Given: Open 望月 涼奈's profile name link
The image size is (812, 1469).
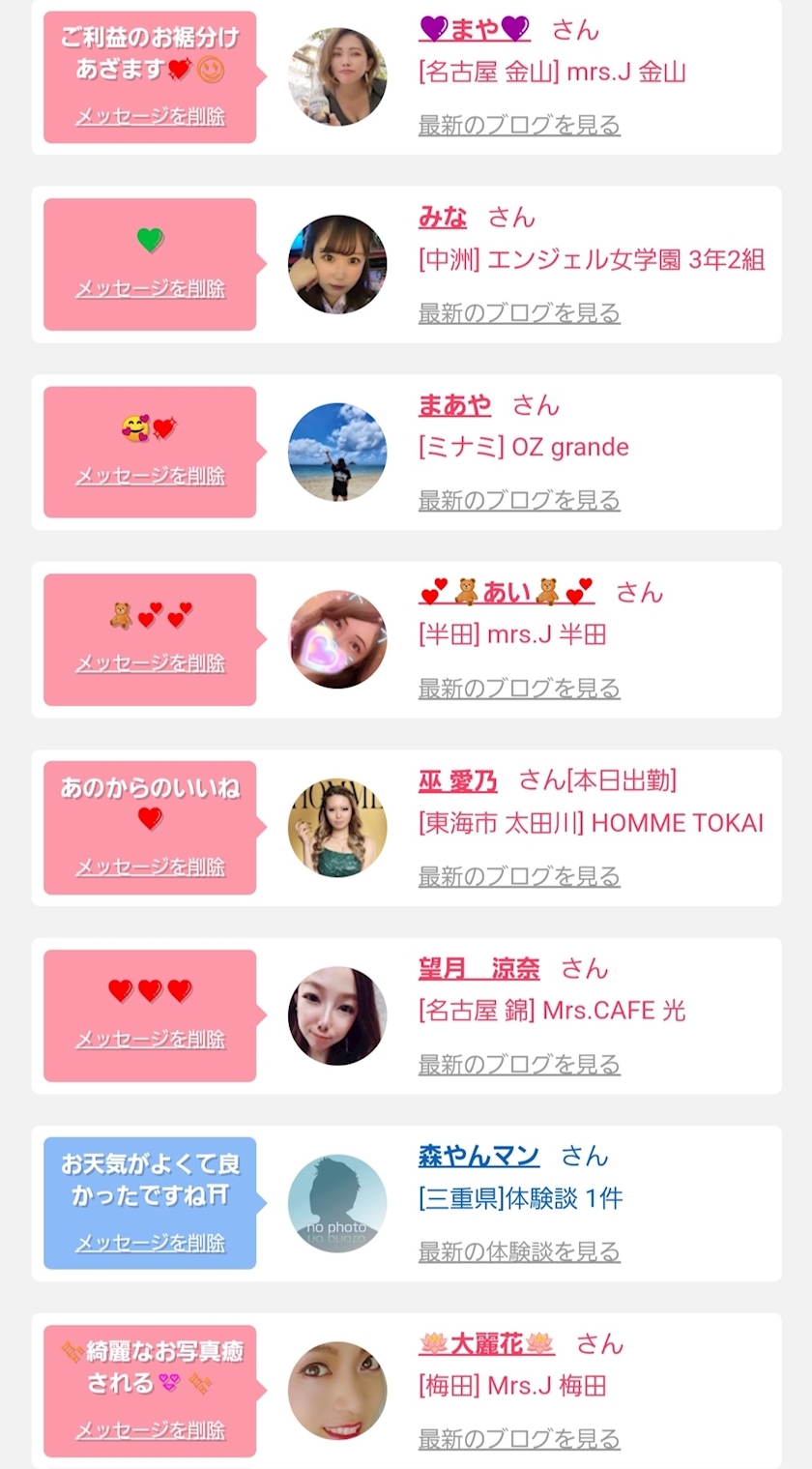Looking at the screenshot, I should coord(479,968).
